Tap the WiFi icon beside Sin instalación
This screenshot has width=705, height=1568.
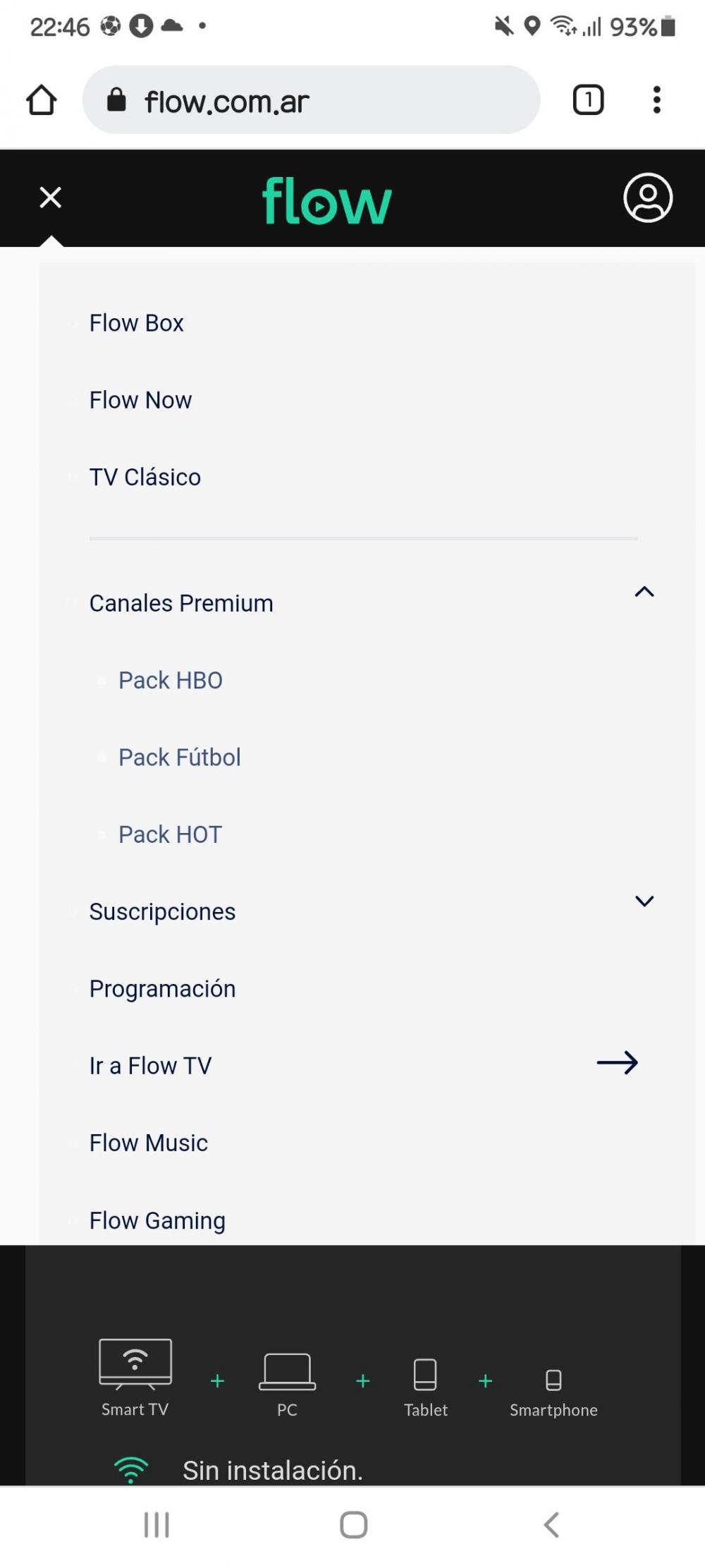coord(130,1469)
